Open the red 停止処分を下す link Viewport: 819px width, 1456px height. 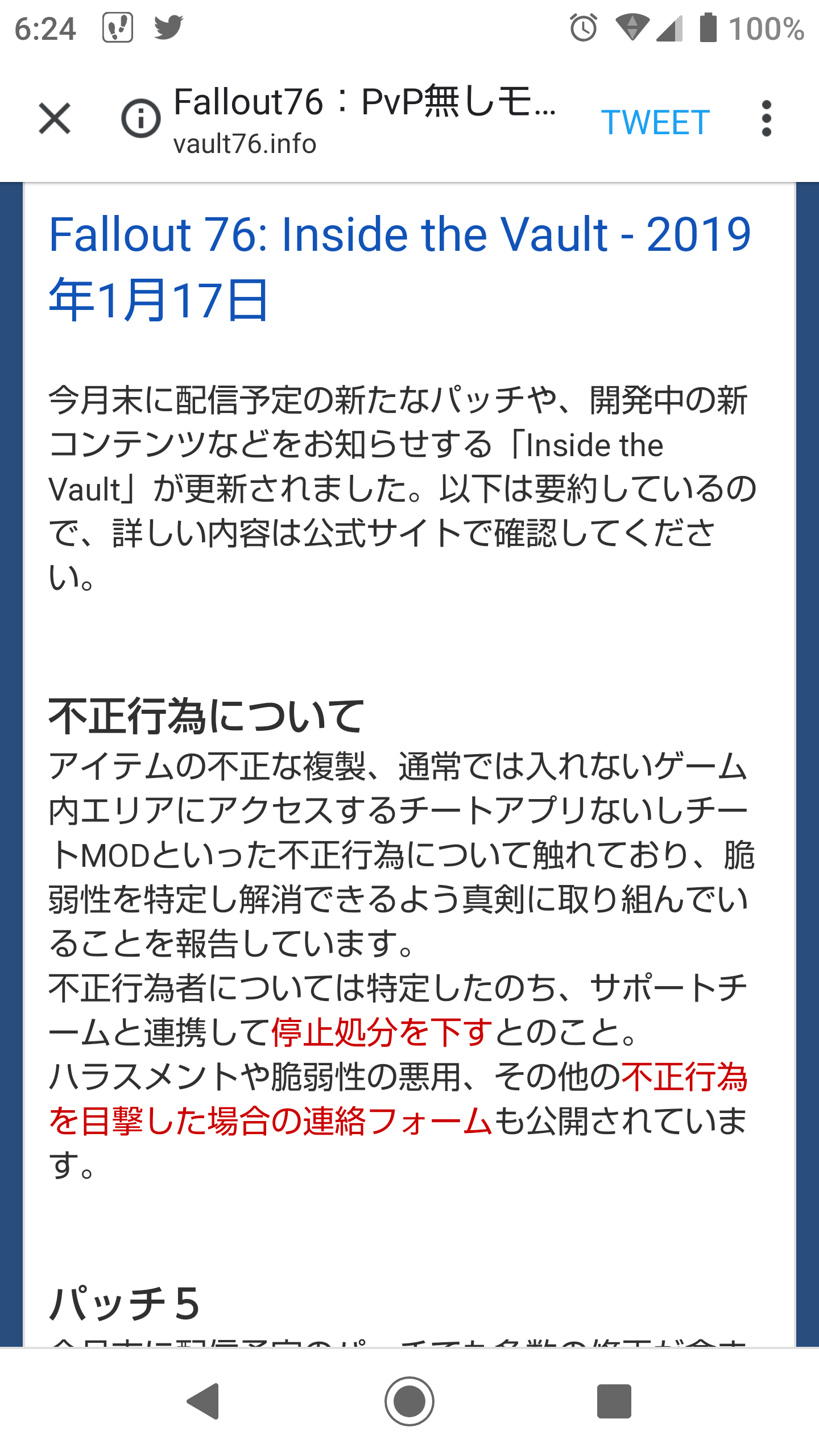(x=382, y=1032)
